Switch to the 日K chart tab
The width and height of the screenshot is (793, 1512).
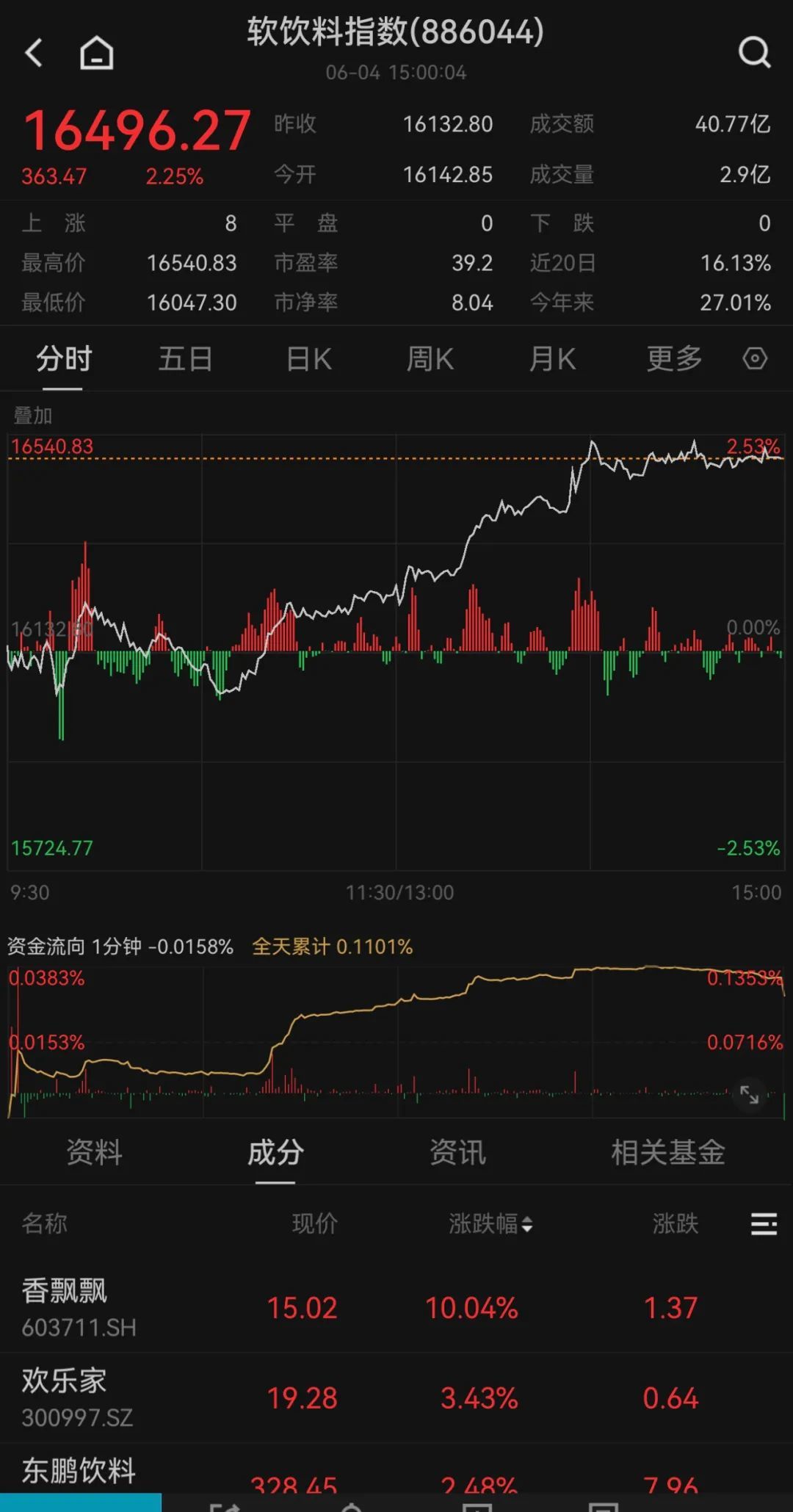click(x=308, y=359)
